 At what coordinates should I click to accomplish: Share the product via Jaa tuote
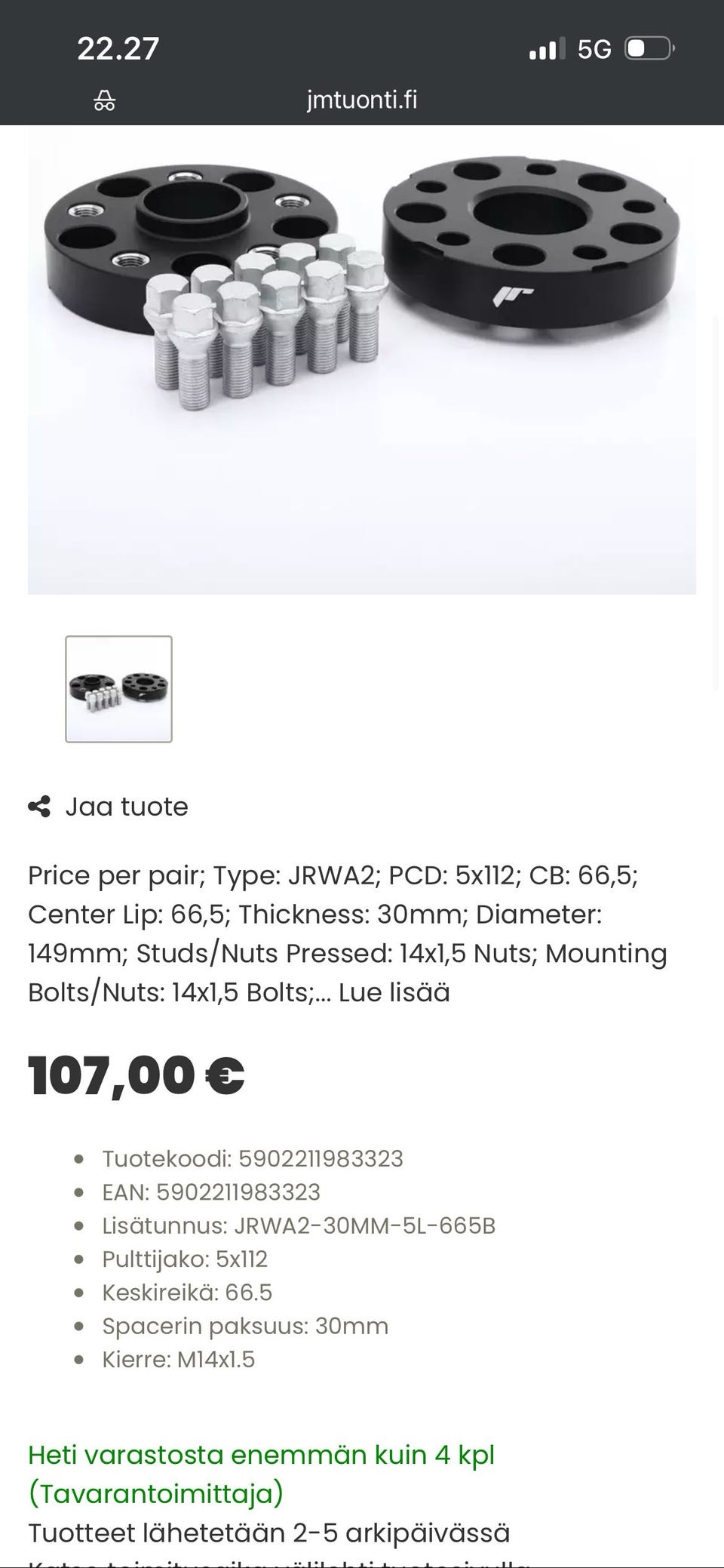tap(108, 807)
